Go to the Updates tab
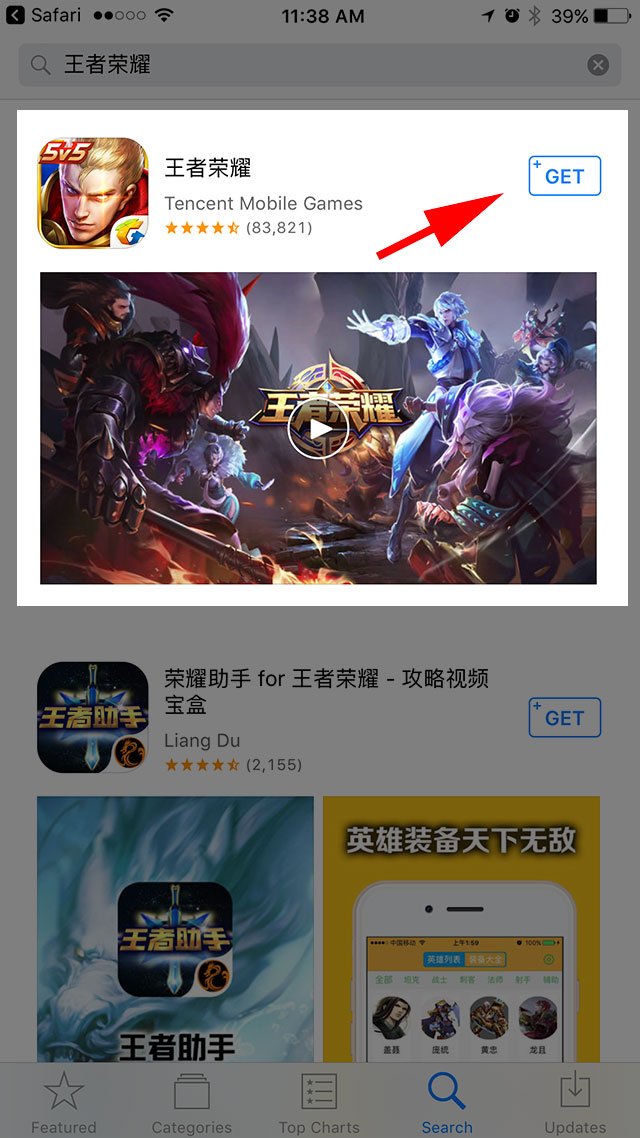The height and width of the screenshot is (1138, 640). 575,1102
